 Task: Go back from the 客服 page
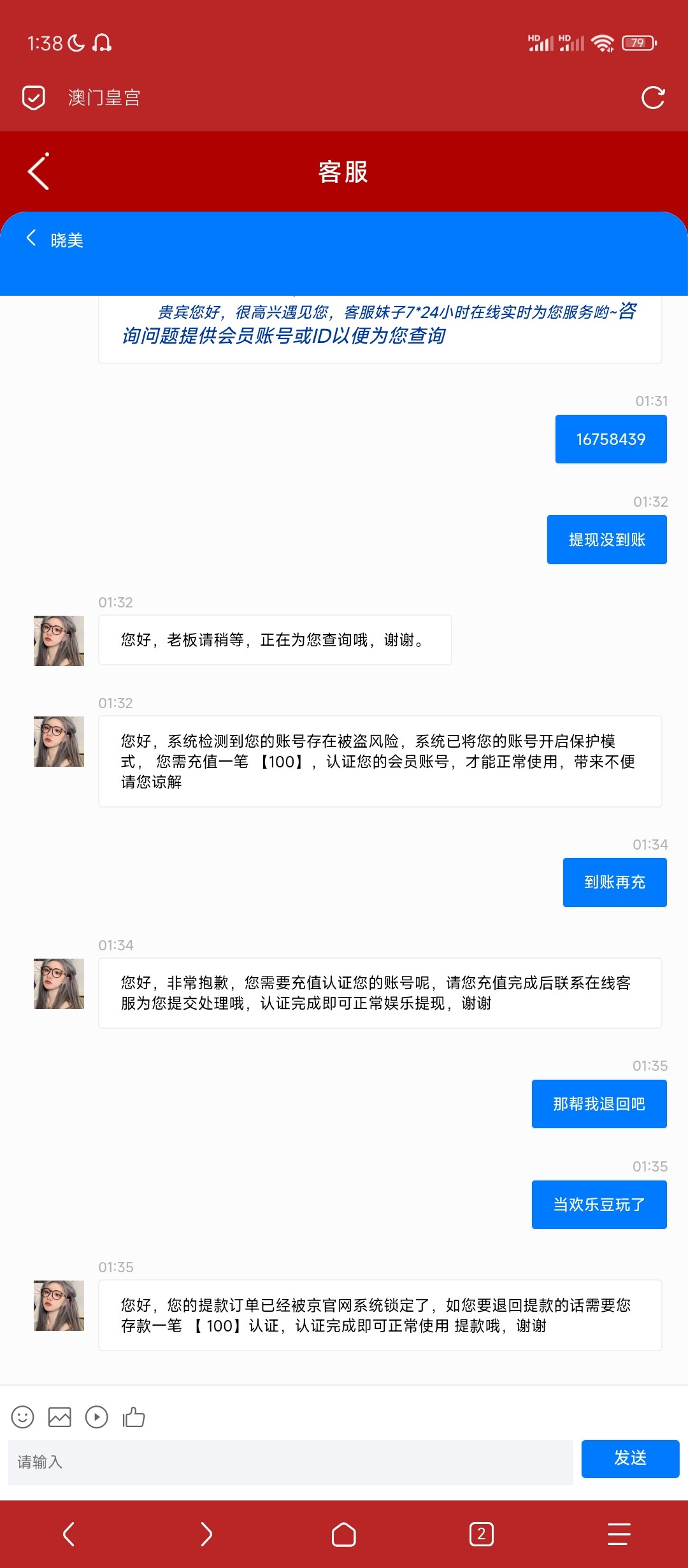point(38,171)
